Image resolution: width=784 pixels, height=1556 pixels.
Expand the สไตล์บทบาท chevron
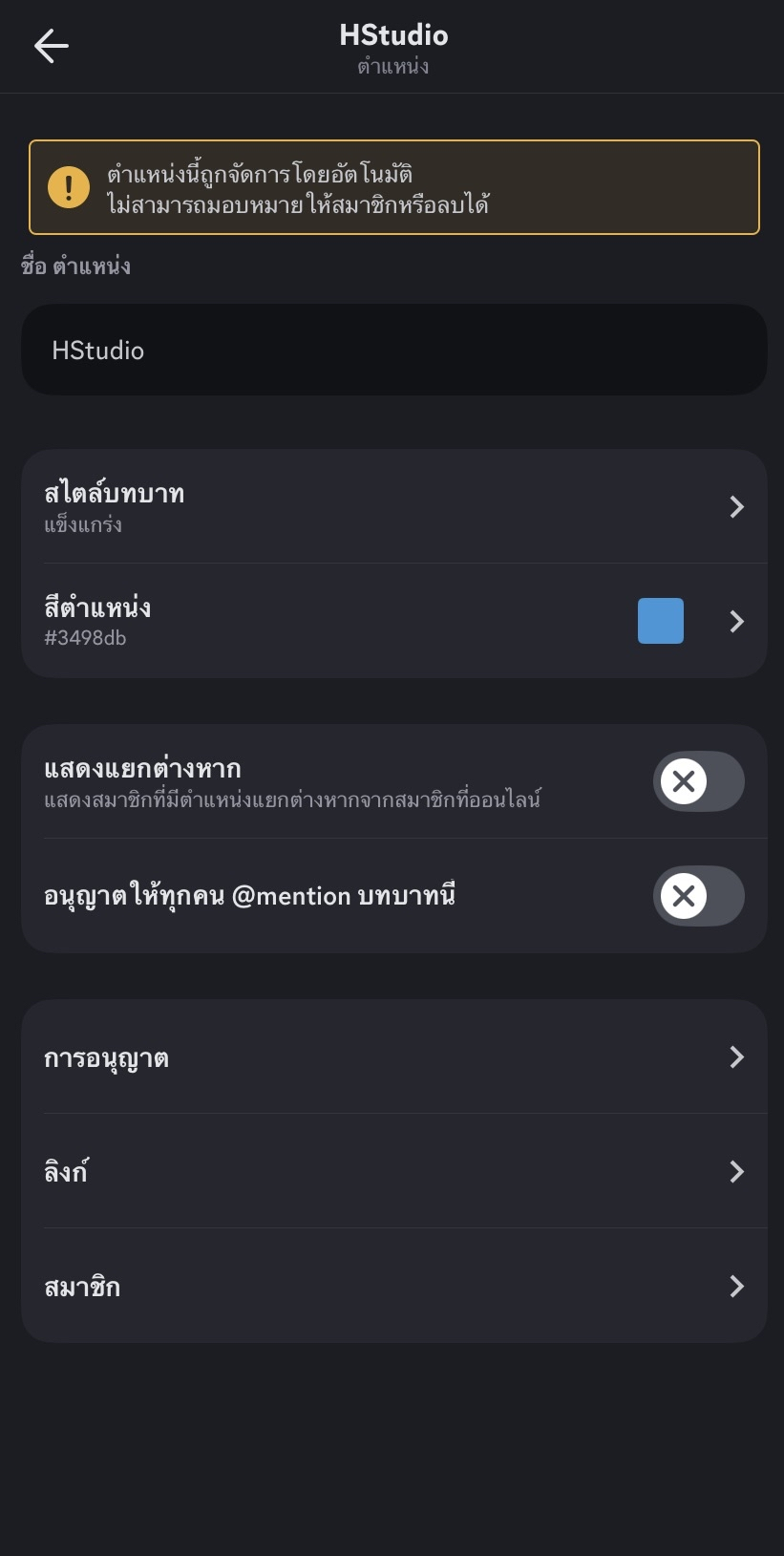pyautogui.click(x=736, y=506)
